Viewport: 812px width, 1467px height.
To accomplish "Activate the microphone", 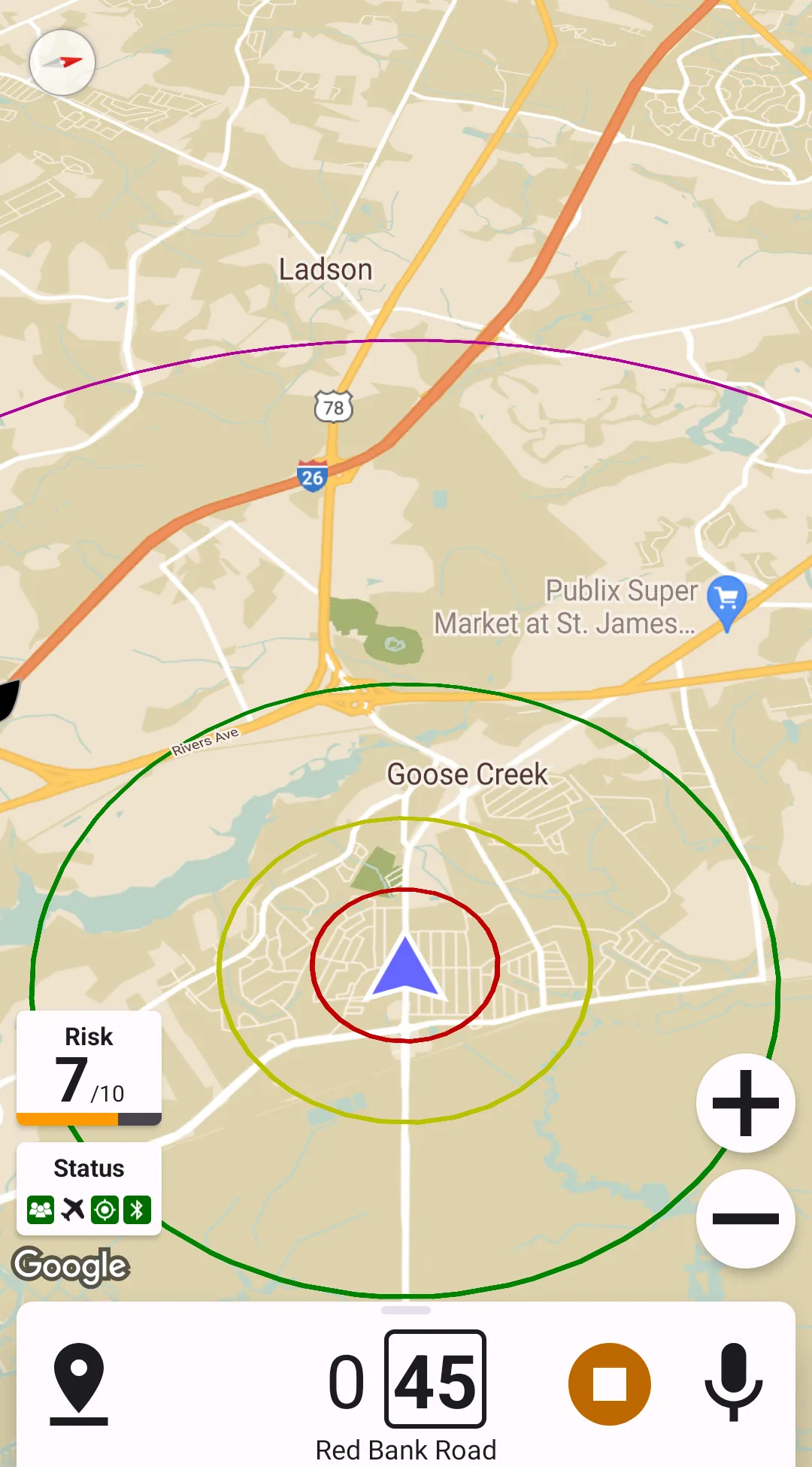I will click(733, 1382).
